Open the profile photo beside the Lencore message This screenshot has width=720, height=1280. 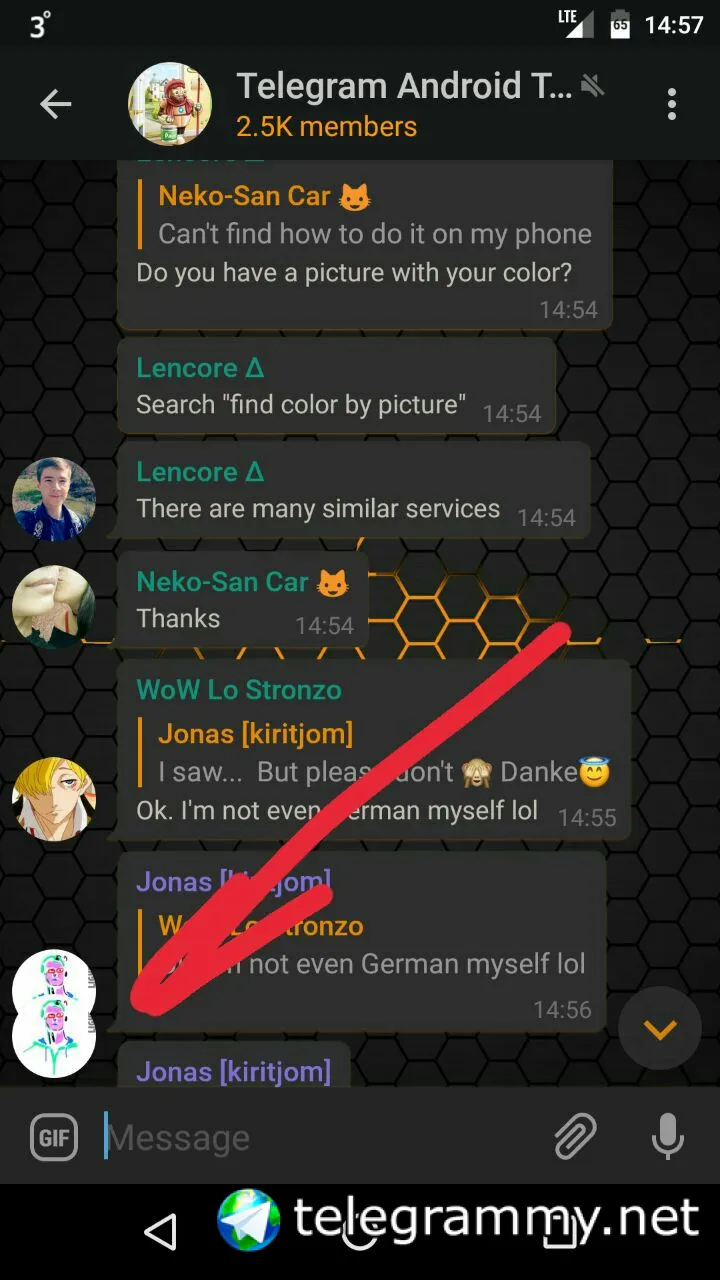(x=54, y=500)
